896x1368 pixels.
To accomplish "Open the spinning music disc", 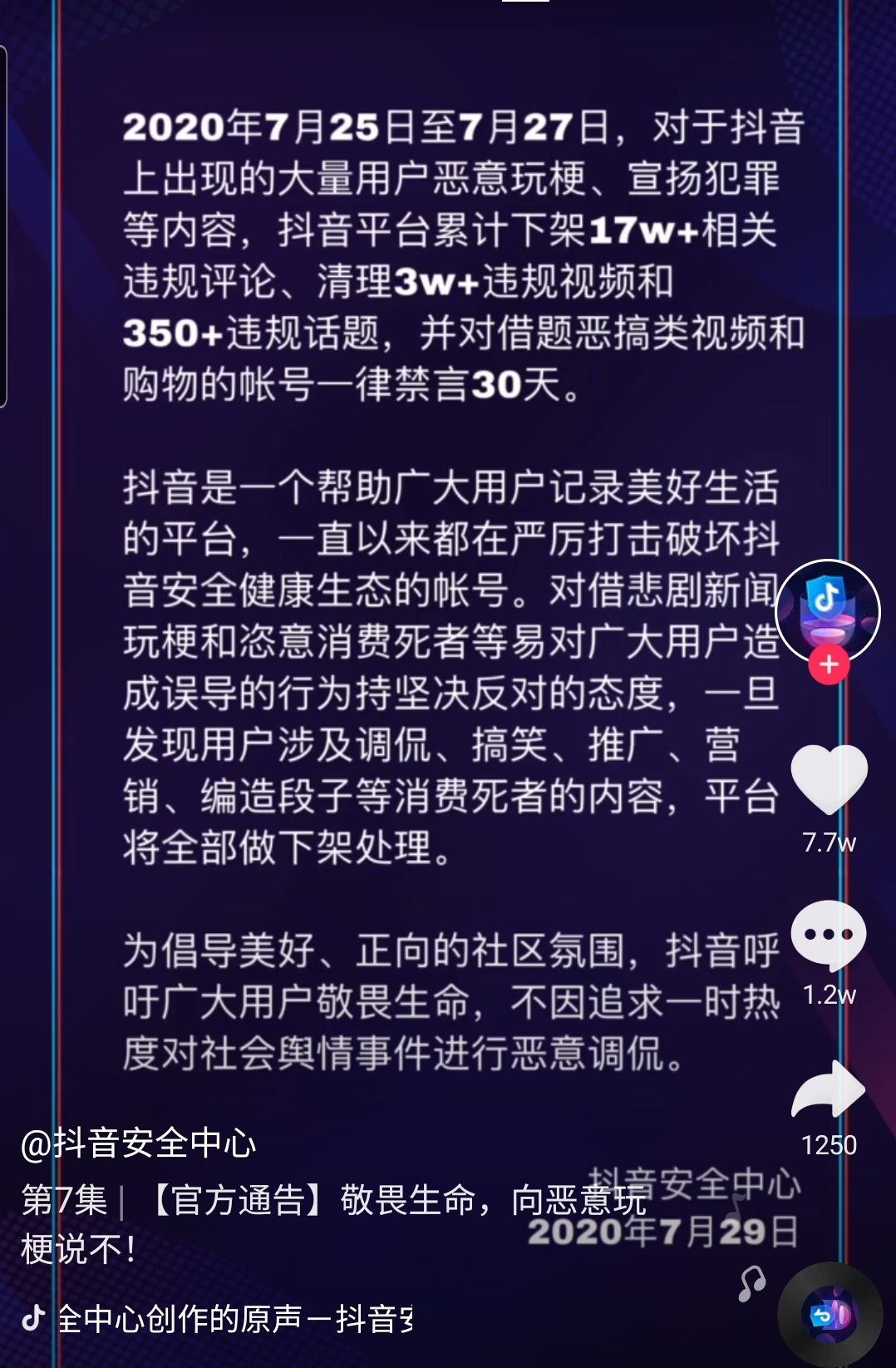I will click(x=829, y=1315).
